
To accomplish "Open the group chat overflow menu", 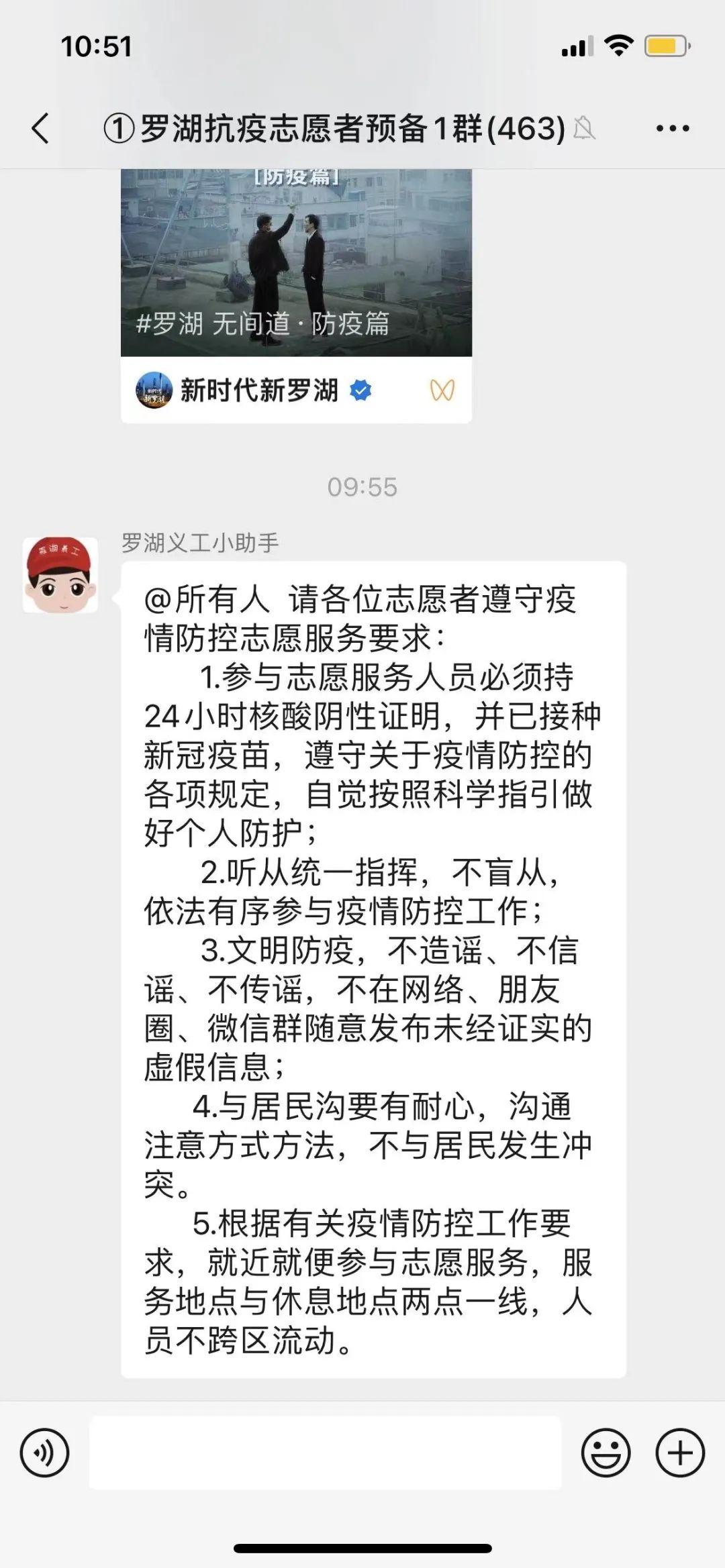I will pos(672,128).
